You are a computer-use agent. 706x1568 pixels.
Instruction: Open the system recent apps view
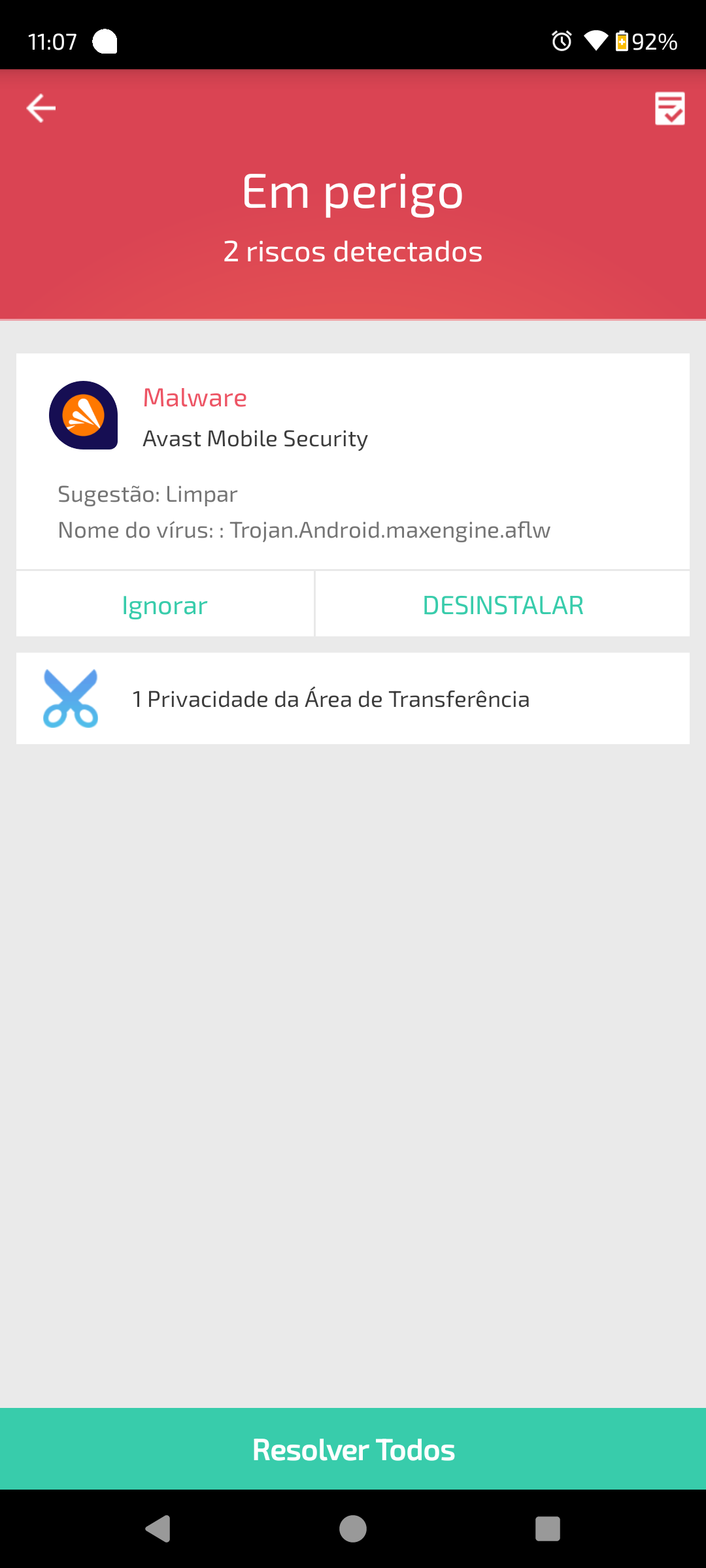pyautogui.click(x=548, y=1529)
